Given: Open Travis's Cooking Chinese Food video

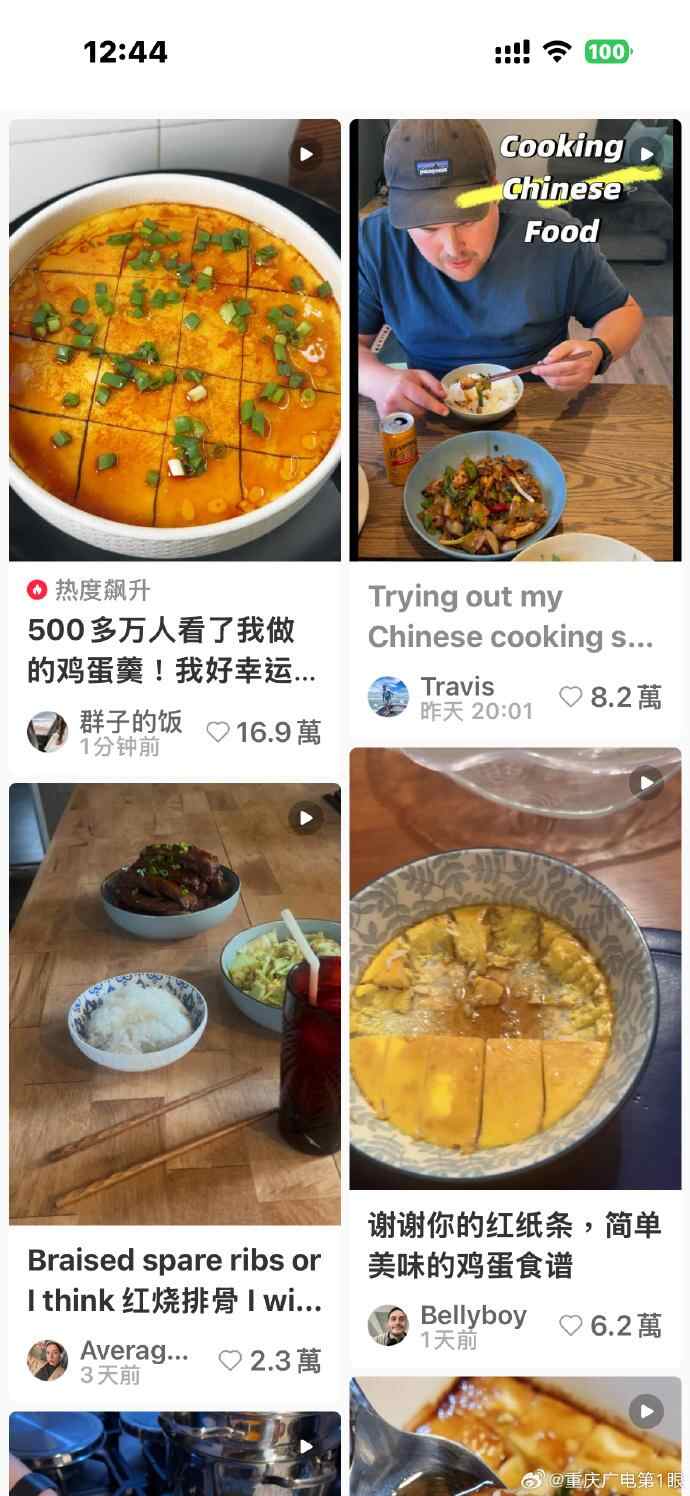Looking at the screenshot, I should coord(515,340).
